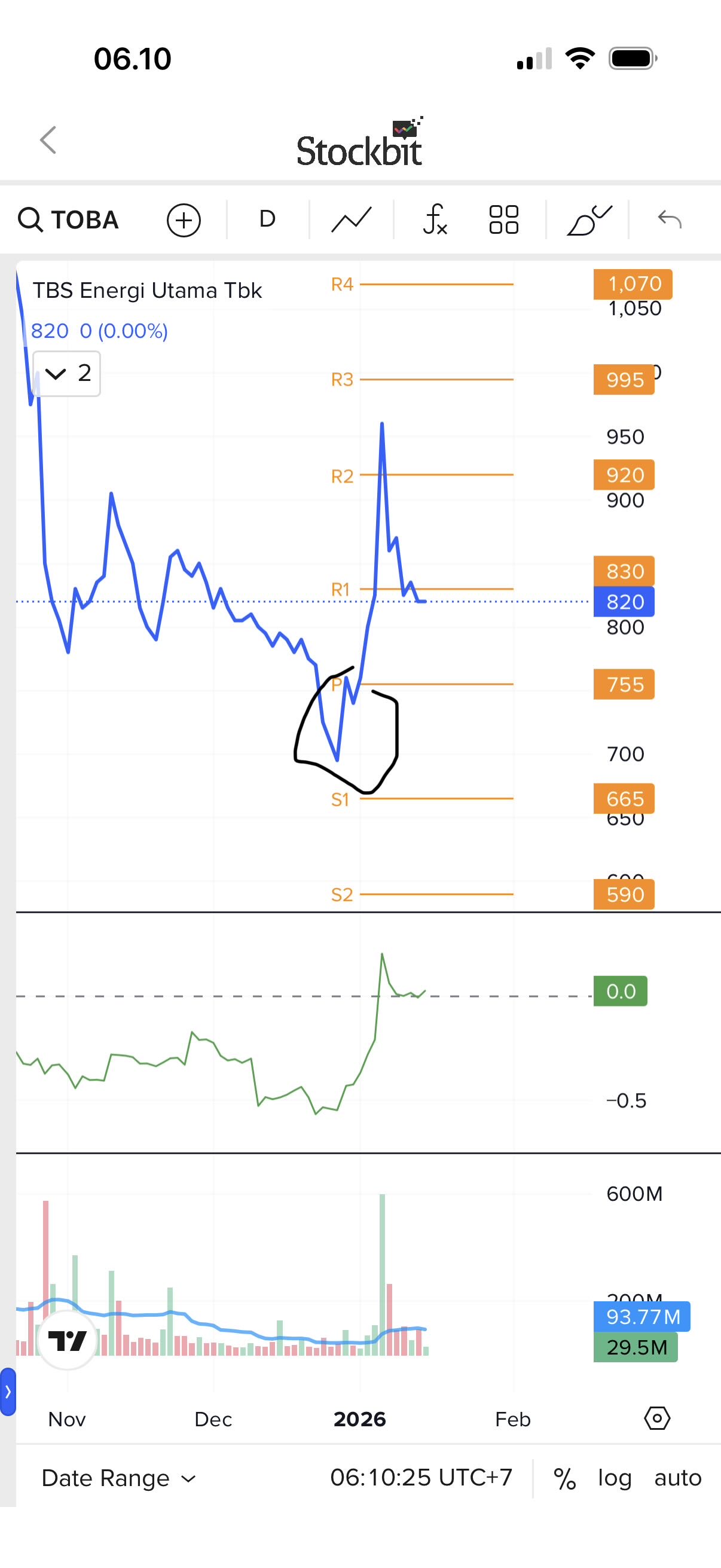
Task: Open chart settings gear icon
Action: [x=657, y=1418]
